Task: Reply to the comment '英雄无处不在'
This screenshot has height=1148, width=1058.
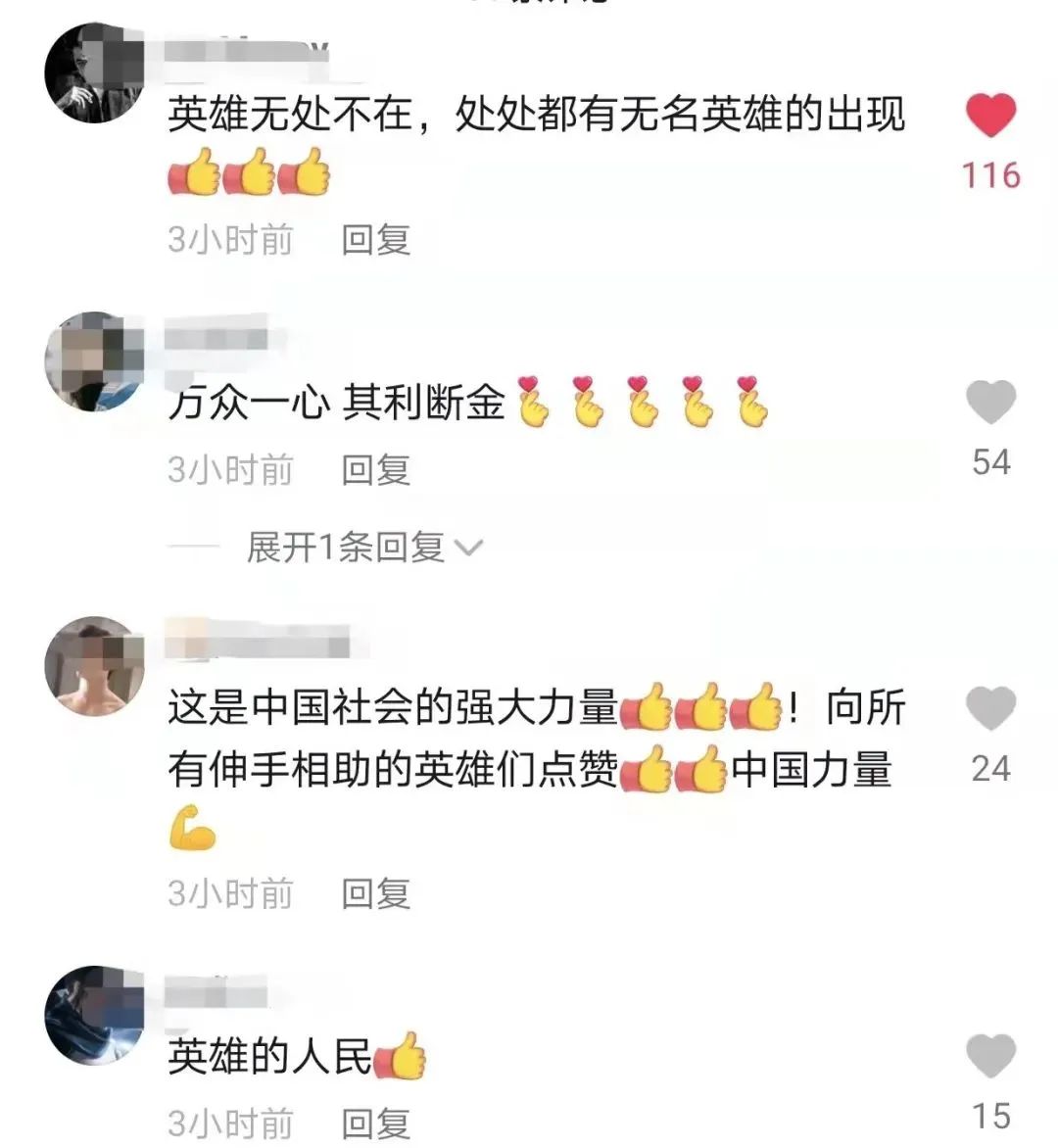Action: coord(375,239)
